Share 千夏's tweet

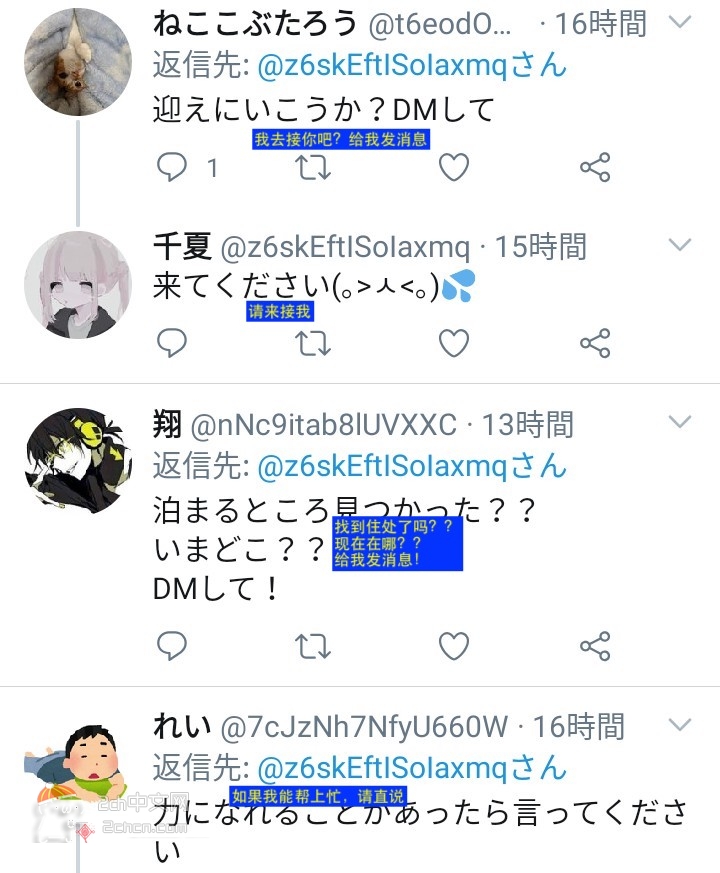(x=595, y=344)
